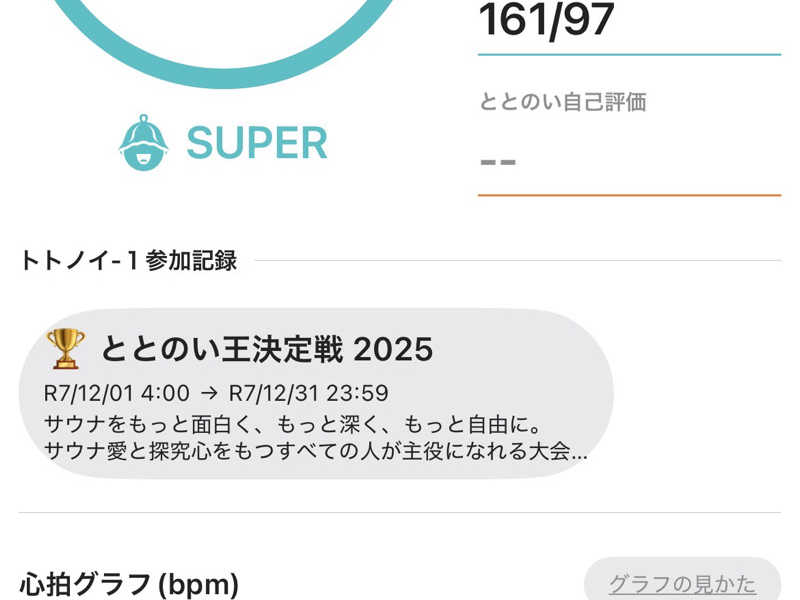Edit the ととのい自己評価 field
Screen dimensions: 800x600
pyautogui.click(x=628, y=161)
